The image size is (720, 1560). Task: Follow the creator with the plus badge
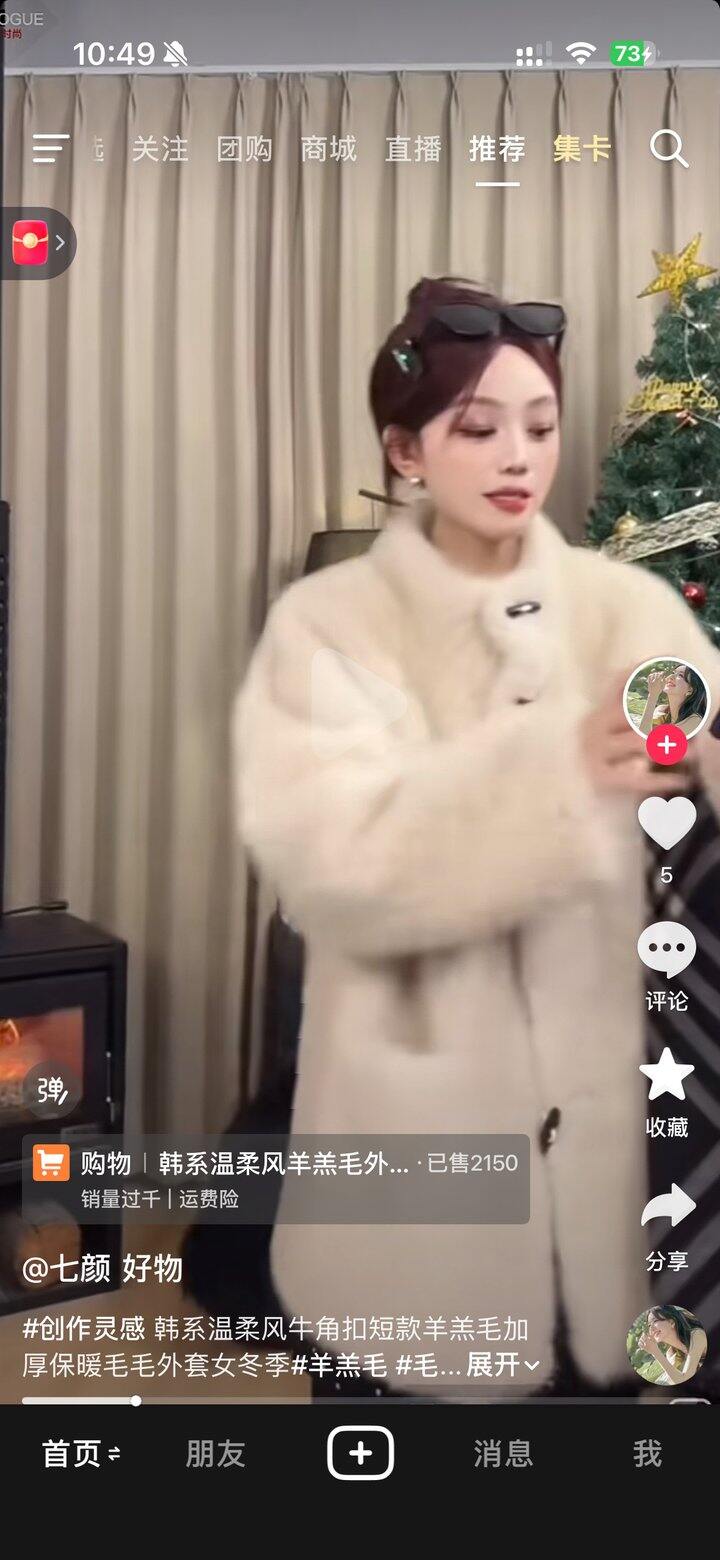point(666,745)
